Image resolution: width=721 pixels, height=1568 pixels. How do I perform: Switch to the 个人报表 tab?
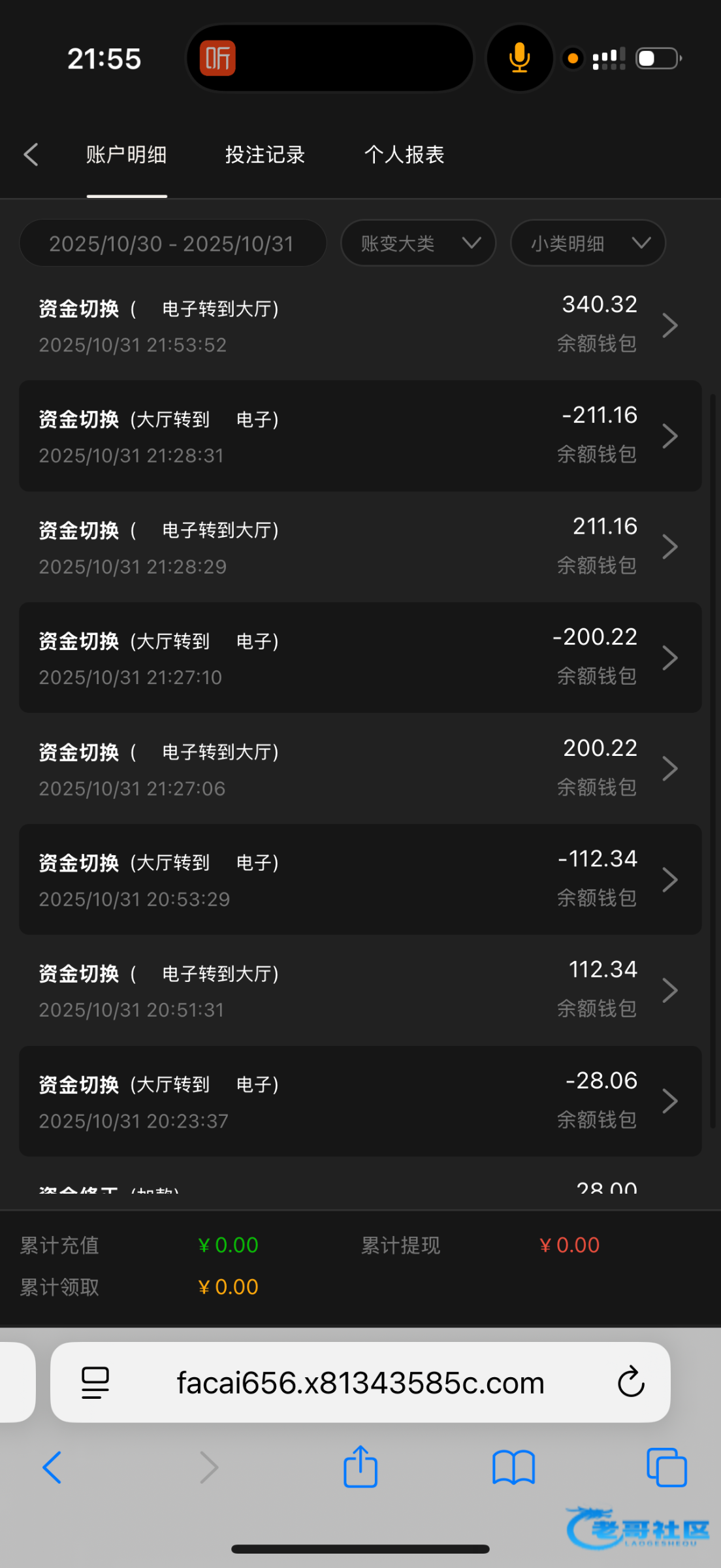click(404, 155)
